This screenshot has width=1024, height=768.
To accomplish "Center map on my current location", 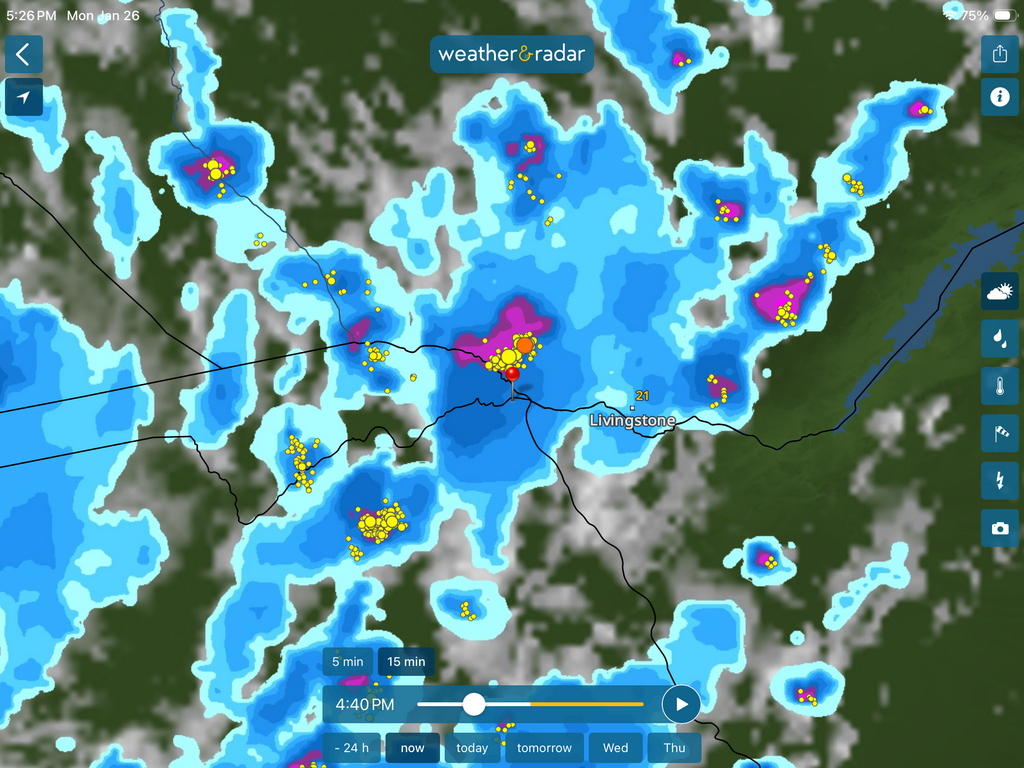I will [x=24, y=97].
